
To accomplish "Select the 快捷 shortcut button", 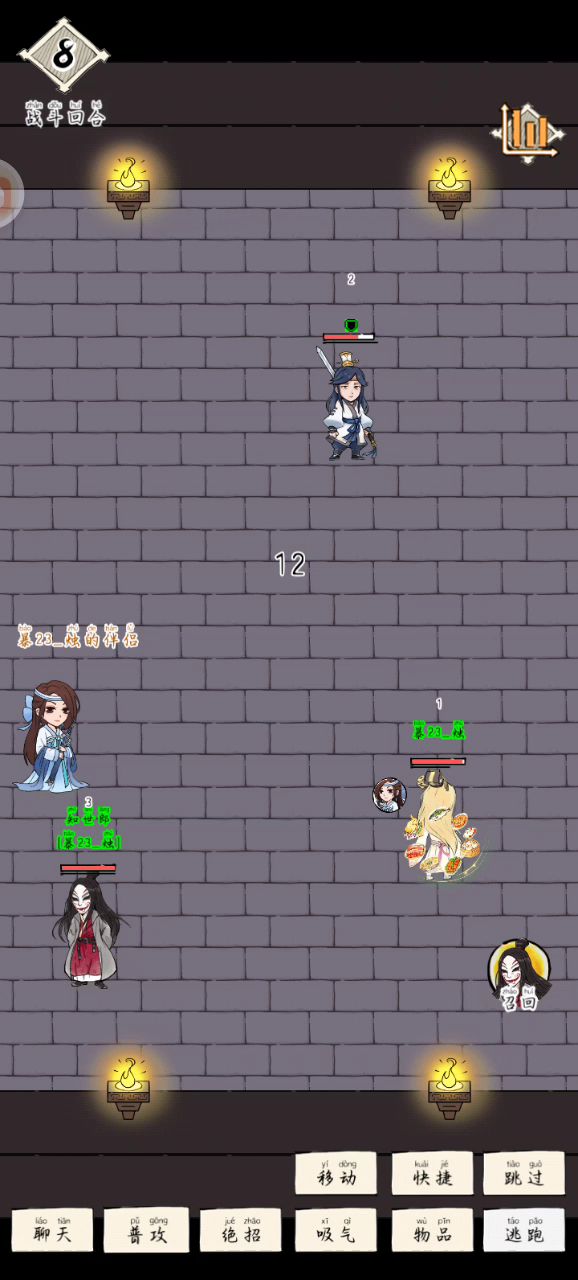I will tap(432, 1173).
